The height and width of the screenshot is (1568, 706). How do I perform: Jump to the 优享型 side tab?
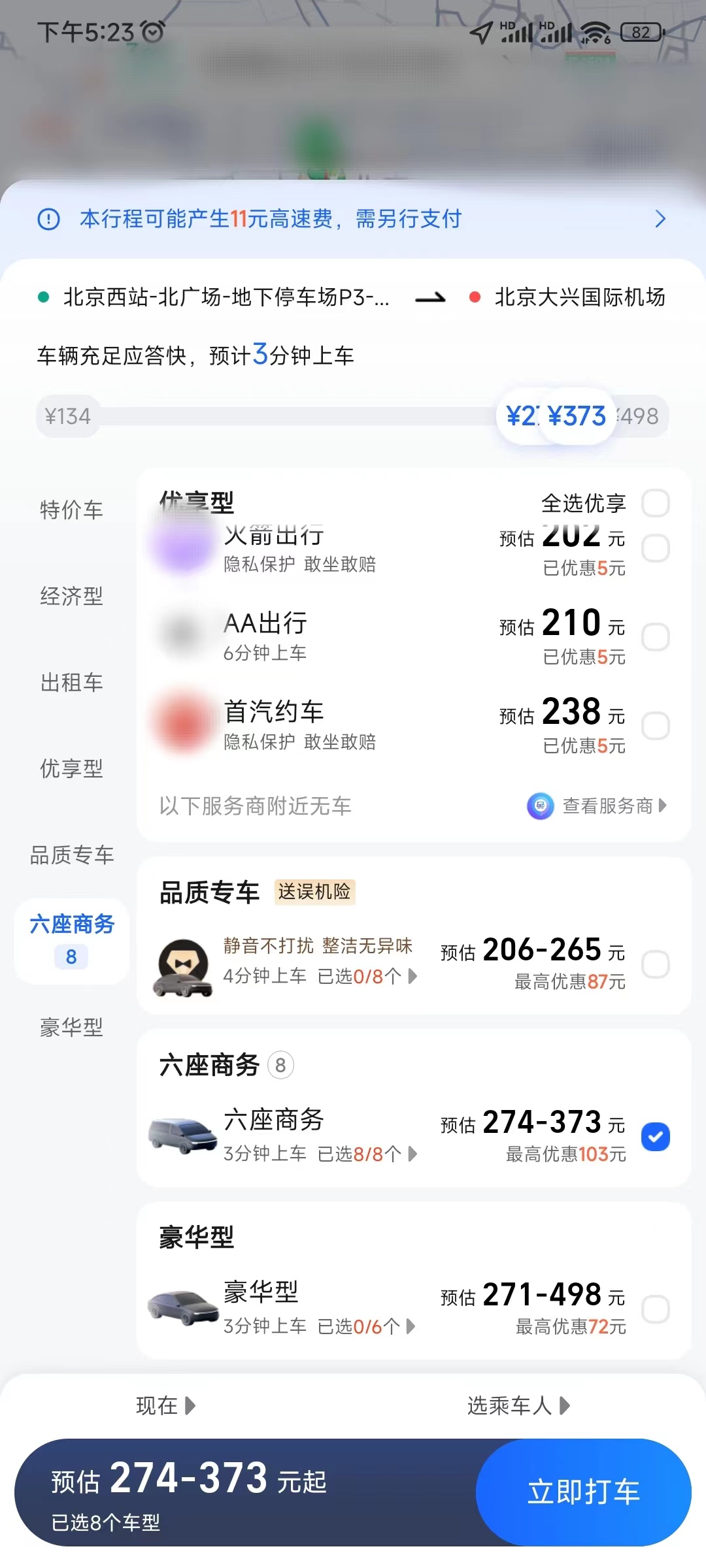tap(71, 769)
